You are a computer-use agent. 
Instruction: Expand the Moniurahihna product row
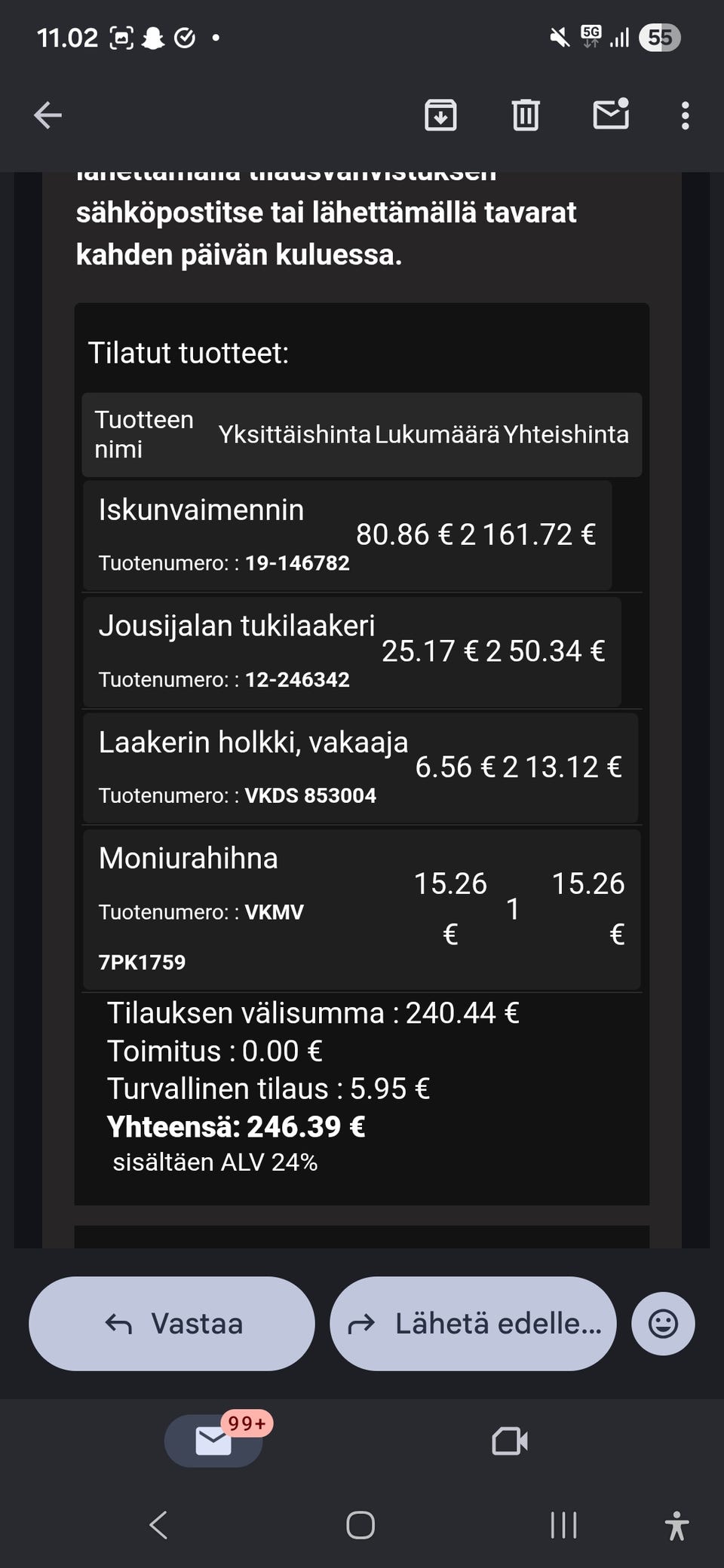362,908
